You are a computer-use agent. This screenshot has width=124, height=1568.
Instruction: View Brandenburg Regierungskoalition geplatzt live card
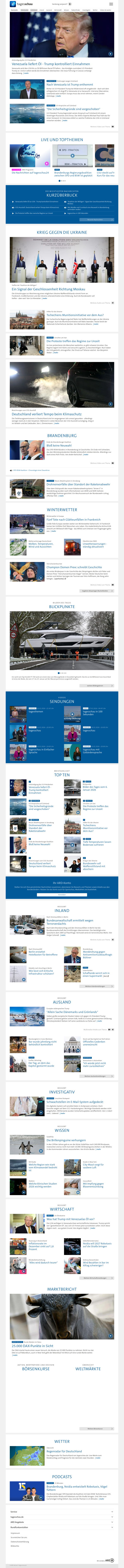pyautogui.click(x=73, y=174)
